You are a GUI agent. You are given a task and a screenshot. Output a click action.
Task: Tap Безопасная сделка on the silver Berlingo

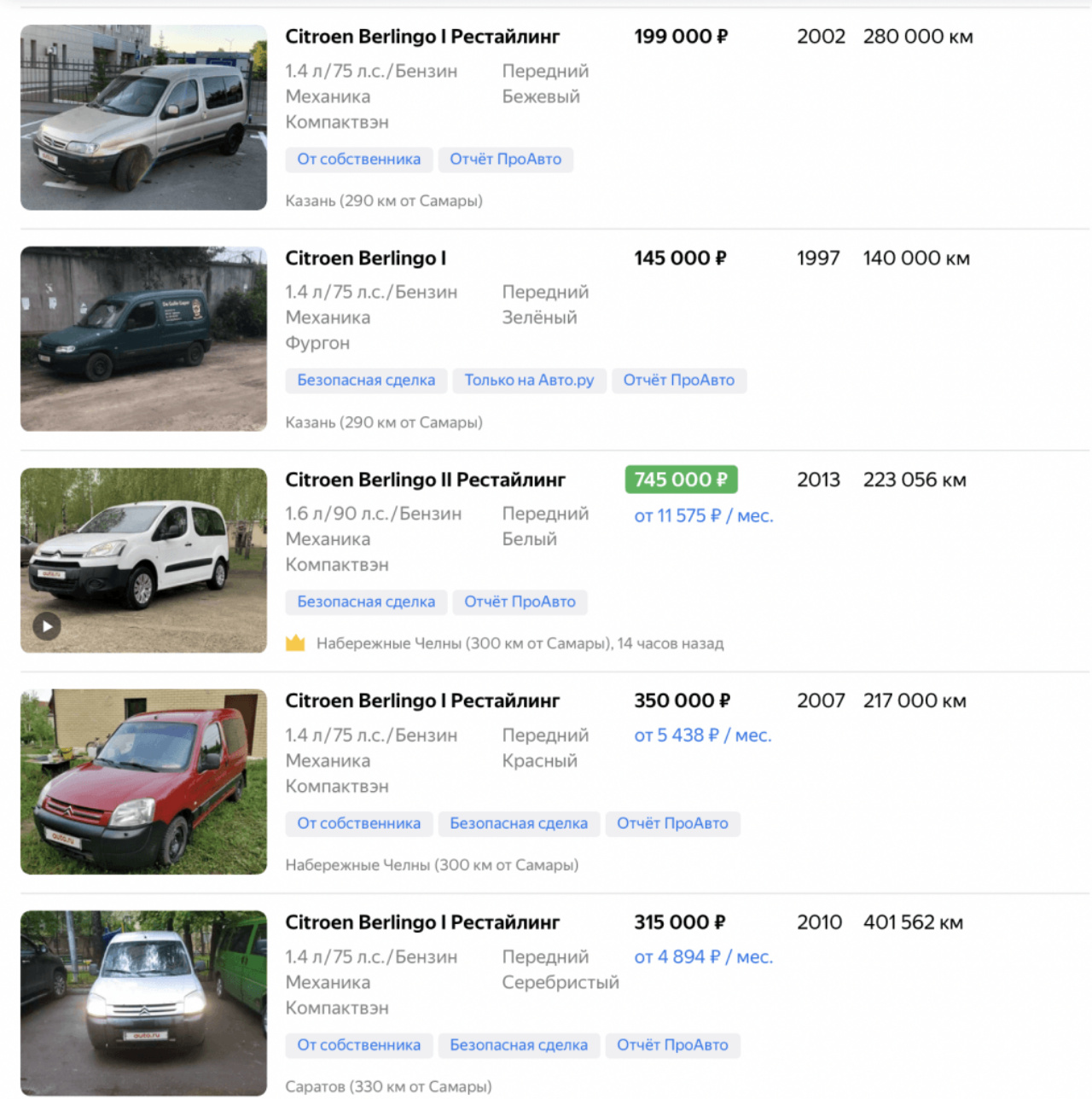pos(519,1045)
